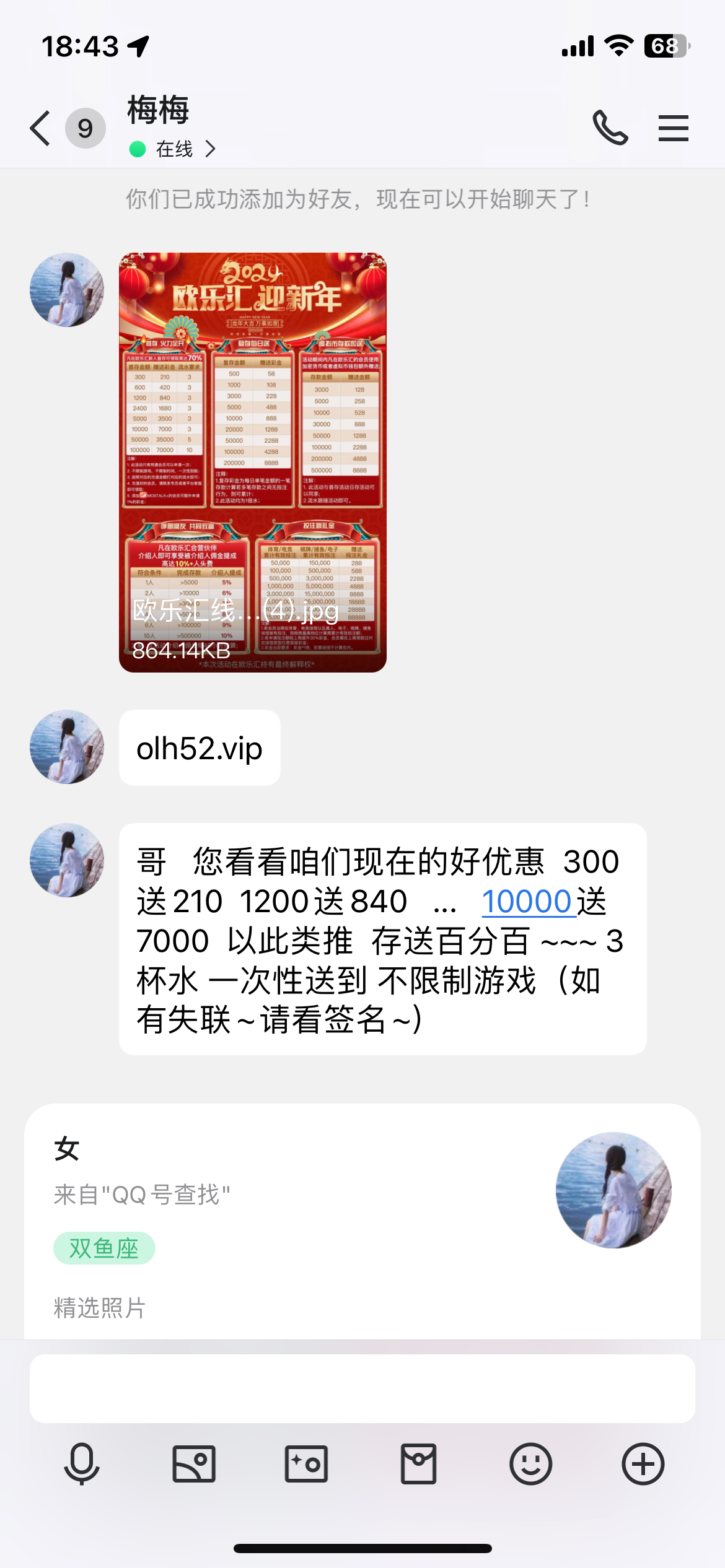Record a voice message with microphone
The height and width of the screenshot is (1568, 725).
tap(82, 1464)
